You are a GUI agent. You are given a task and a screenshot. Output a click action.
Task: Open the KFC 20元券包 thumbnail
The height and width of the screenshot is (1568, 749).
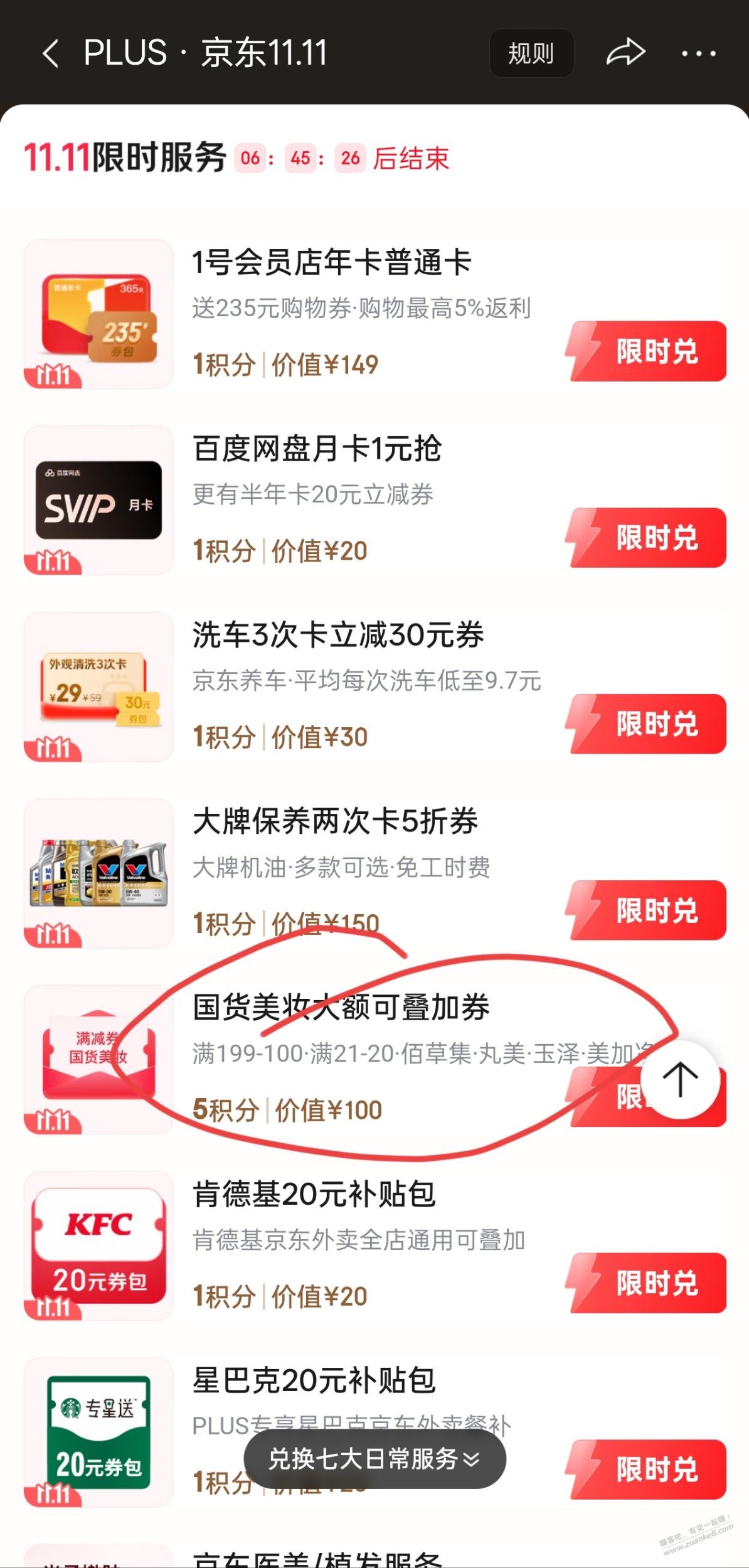[98, 1245]
